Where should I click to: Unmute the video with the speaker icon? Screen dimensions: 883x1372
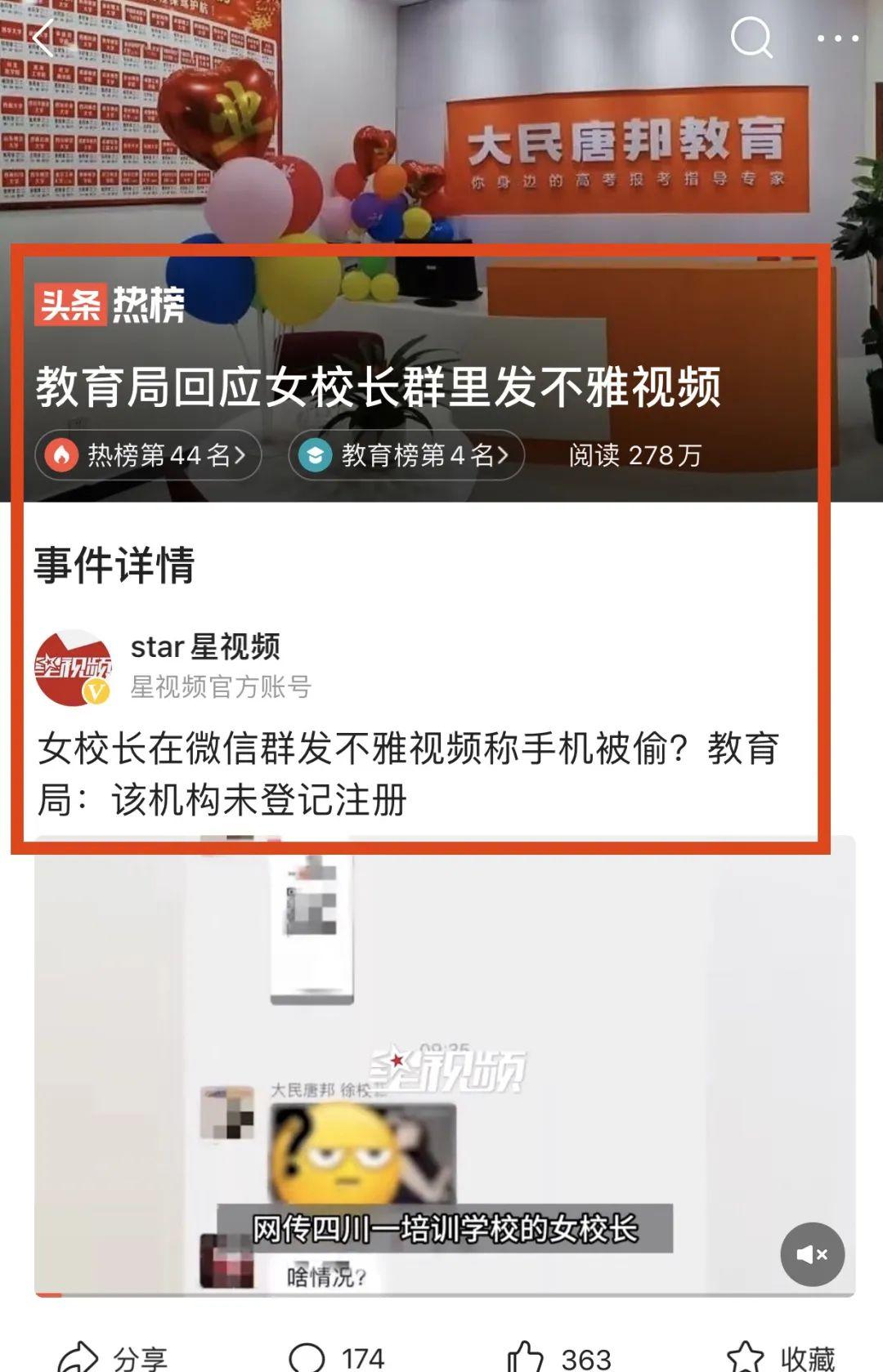811,1254
